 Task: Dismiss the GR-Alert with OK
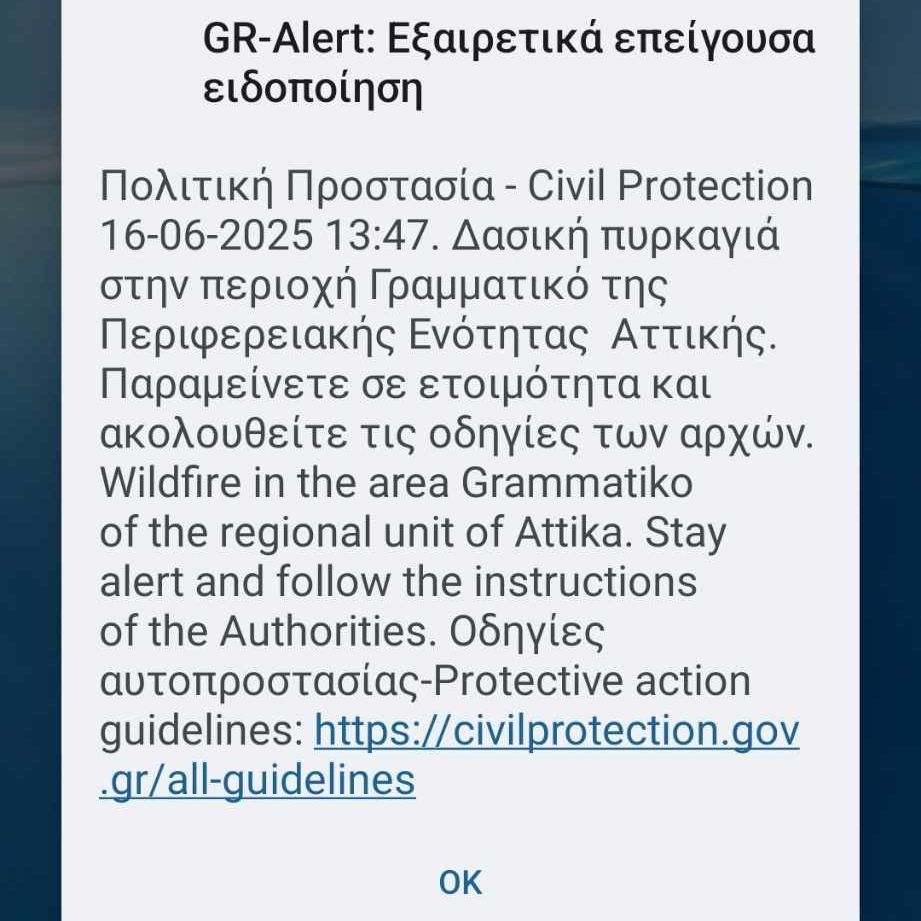pyautogui.click(x=460, y=882)
